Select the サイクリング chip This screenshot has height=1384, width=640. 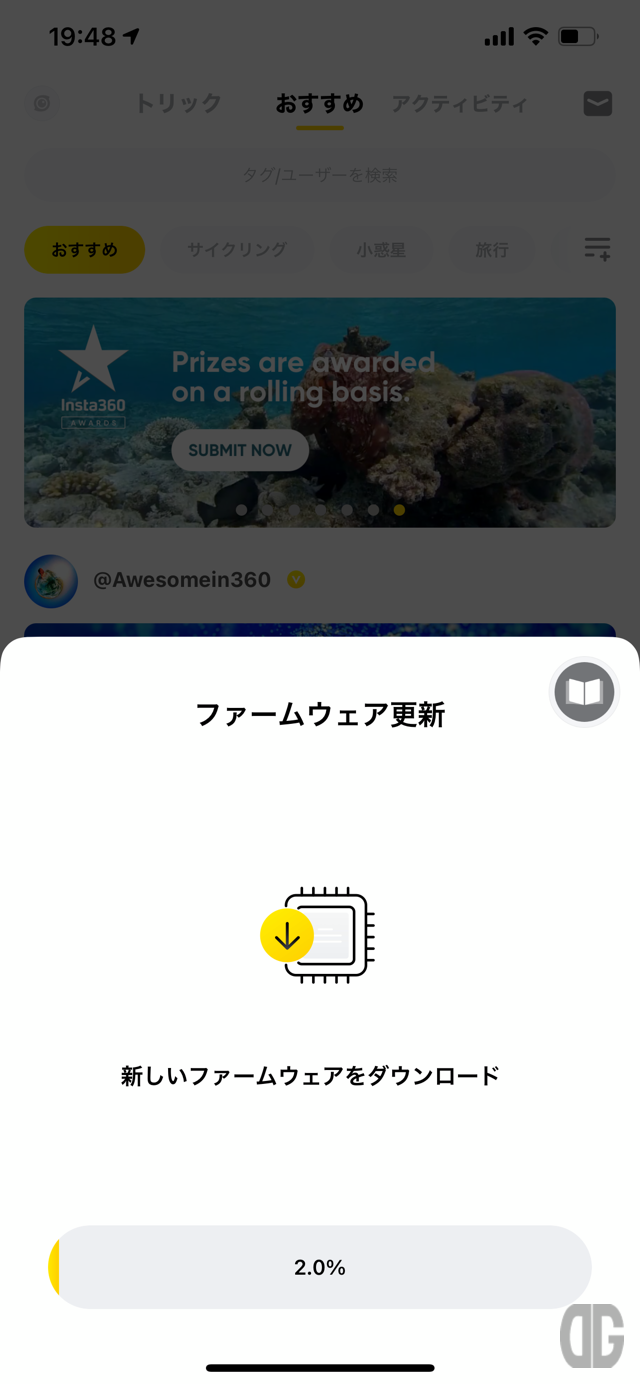click(x=237, y=250)
